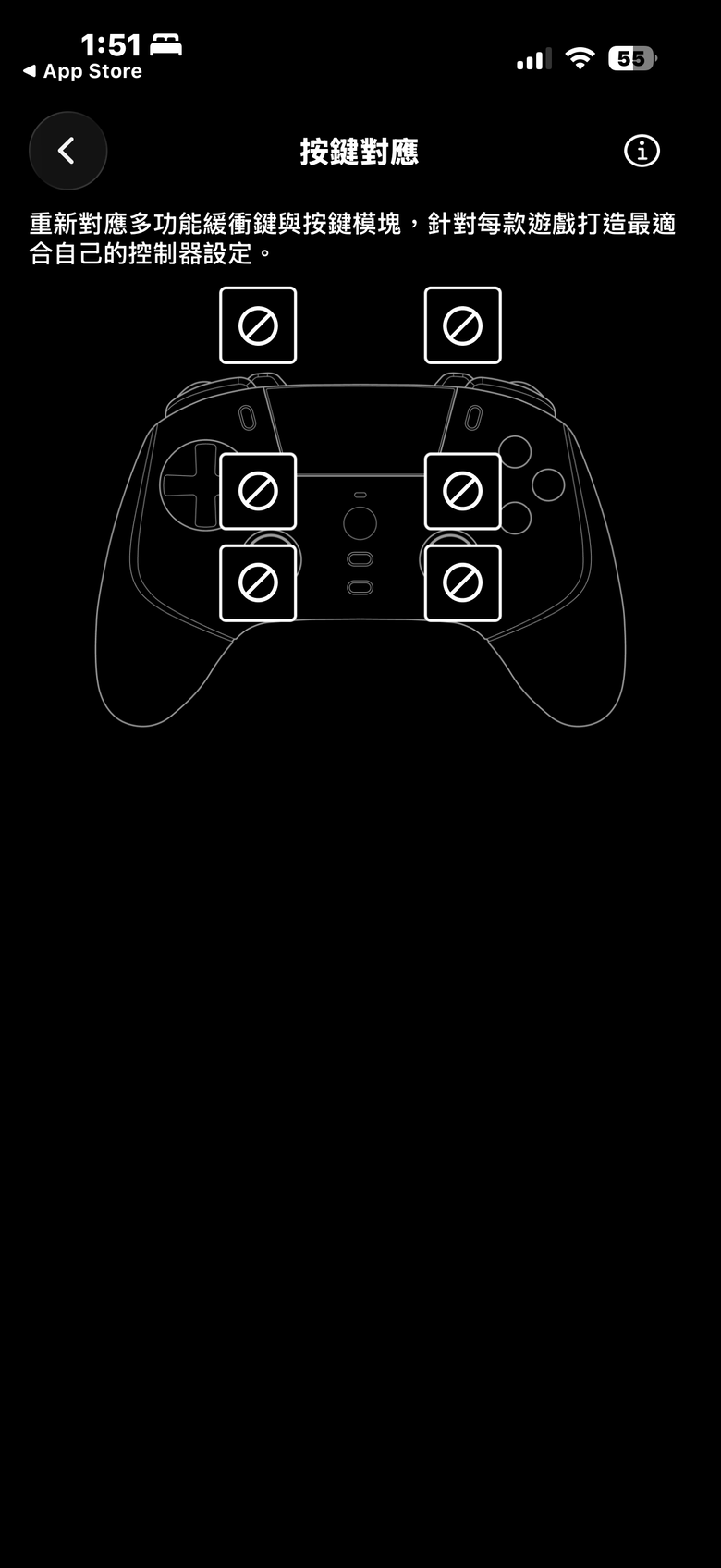Tap the info icon for mapping help
The width and height of the screenshot is (721, 1568).
pyautogui.click(x=642, y=151)
